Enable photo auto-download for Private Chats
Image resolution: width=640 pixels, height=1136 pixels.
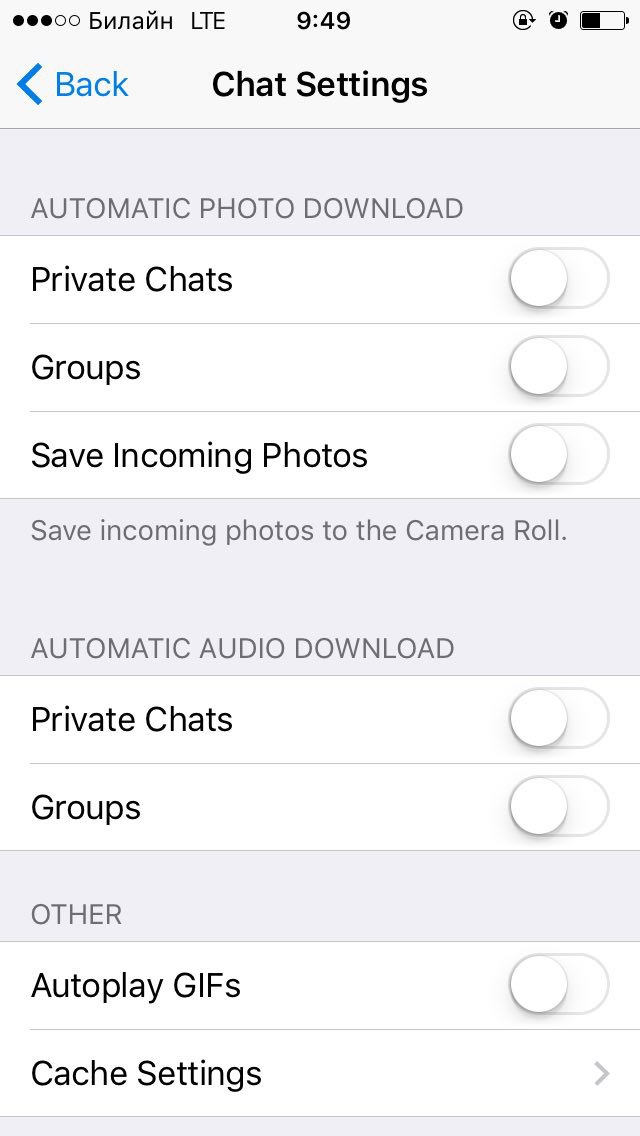point(558,279)
